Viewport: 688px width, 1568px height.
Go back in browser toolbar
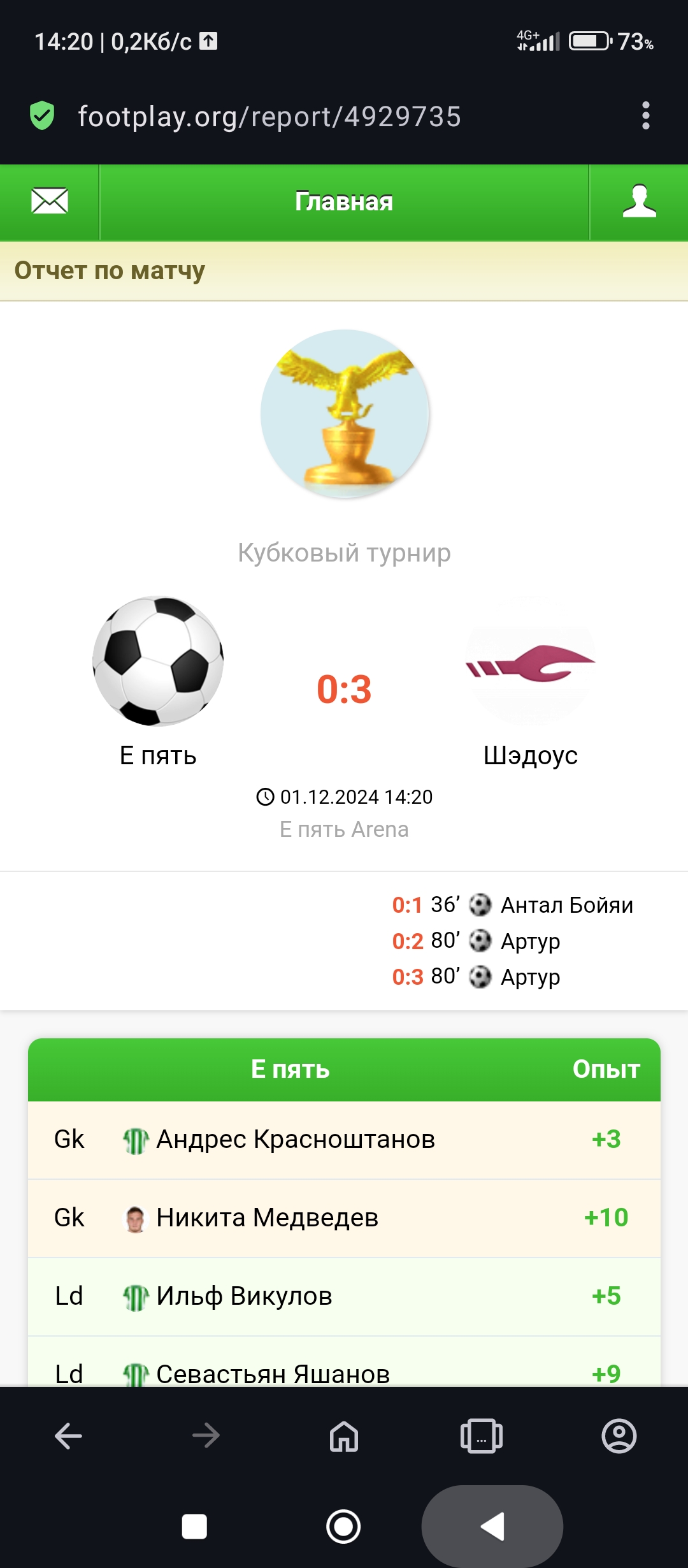pyautogui.click(x=68, y=1437)
